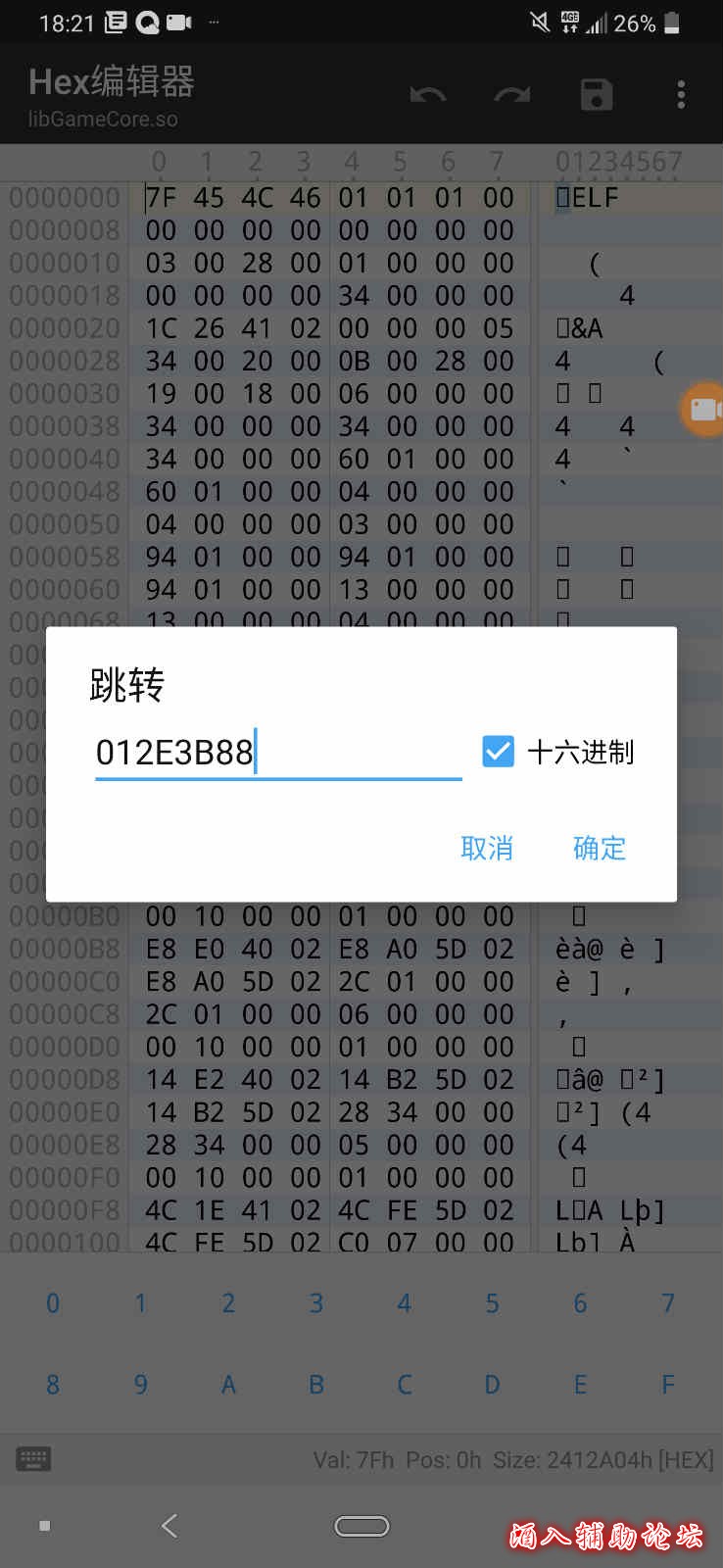
Task: Uncheck the 十六进制 hexadecimal checkbox
Action: (x=498, y=752)
